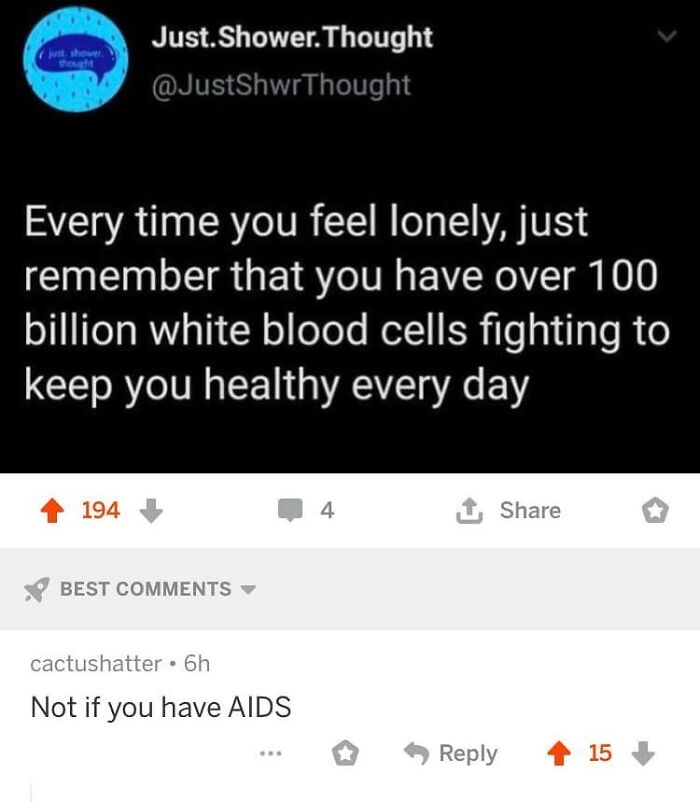Share this post
This screenshot has height=802, width=700.
508,511
